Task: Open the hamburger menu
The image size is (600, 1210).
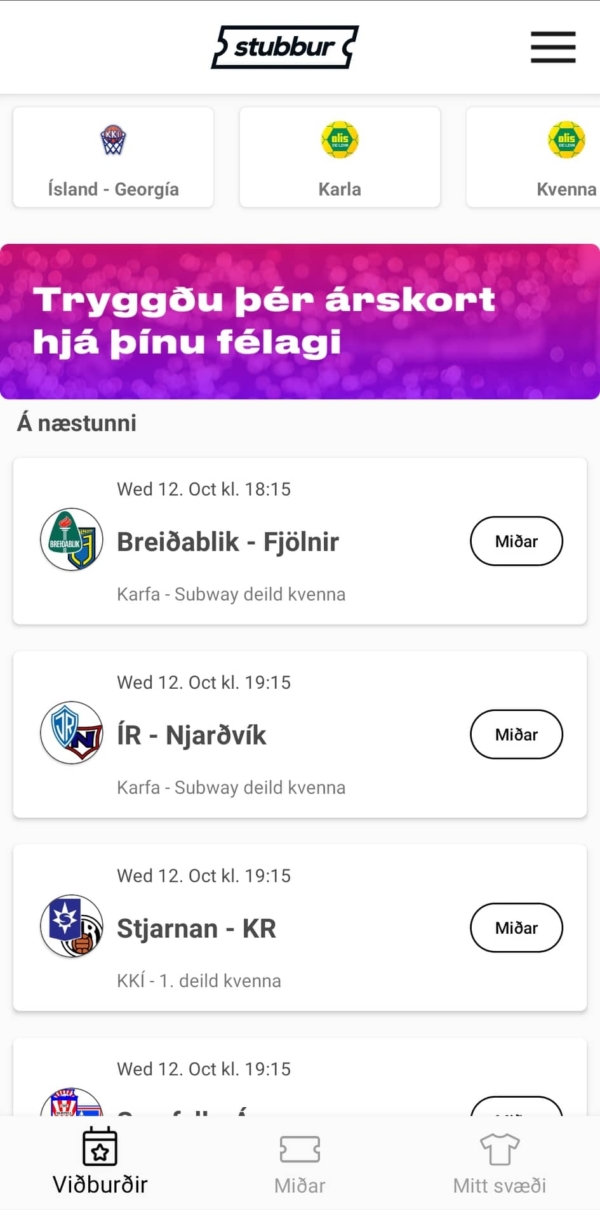Action: (x=552, y=47)
